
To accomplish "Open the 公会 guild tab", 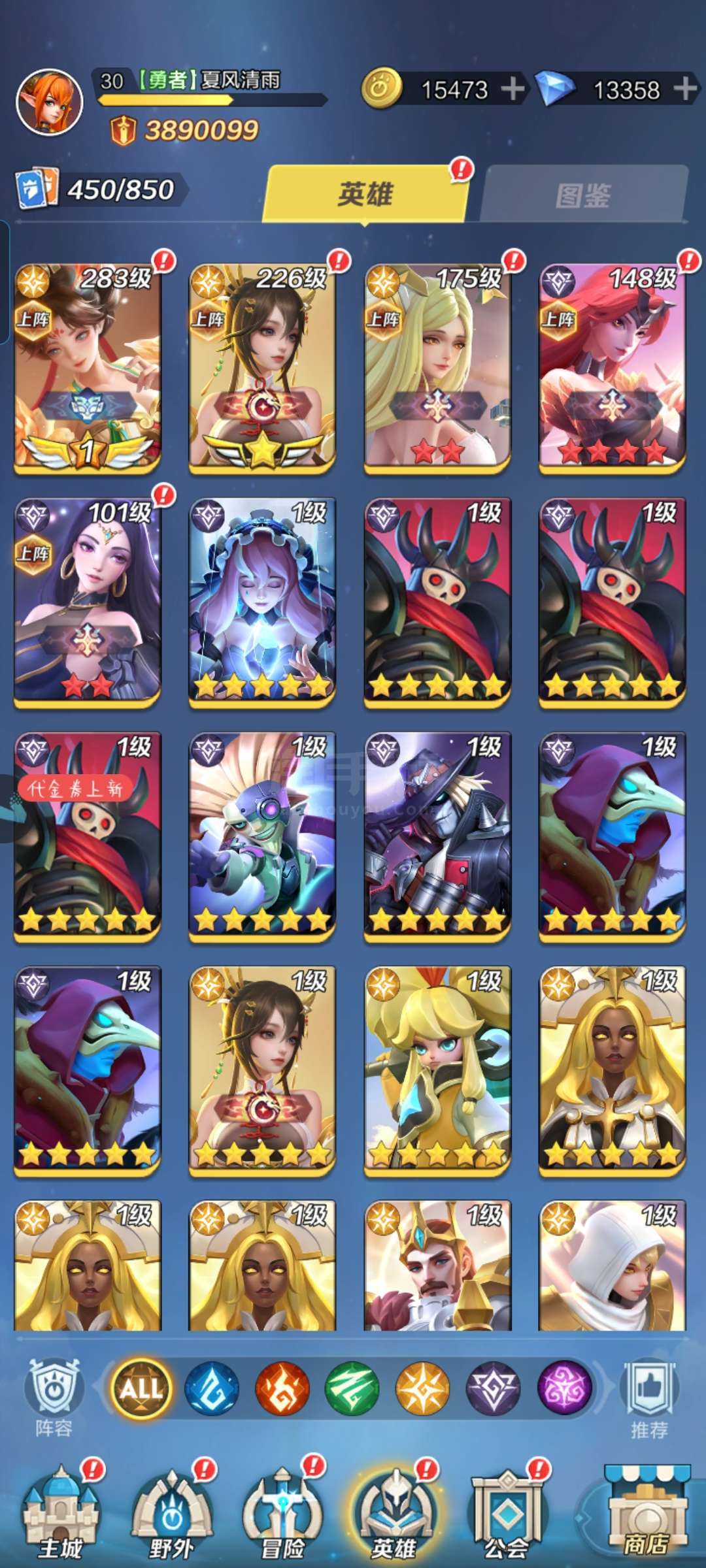I will (507, 1517).
